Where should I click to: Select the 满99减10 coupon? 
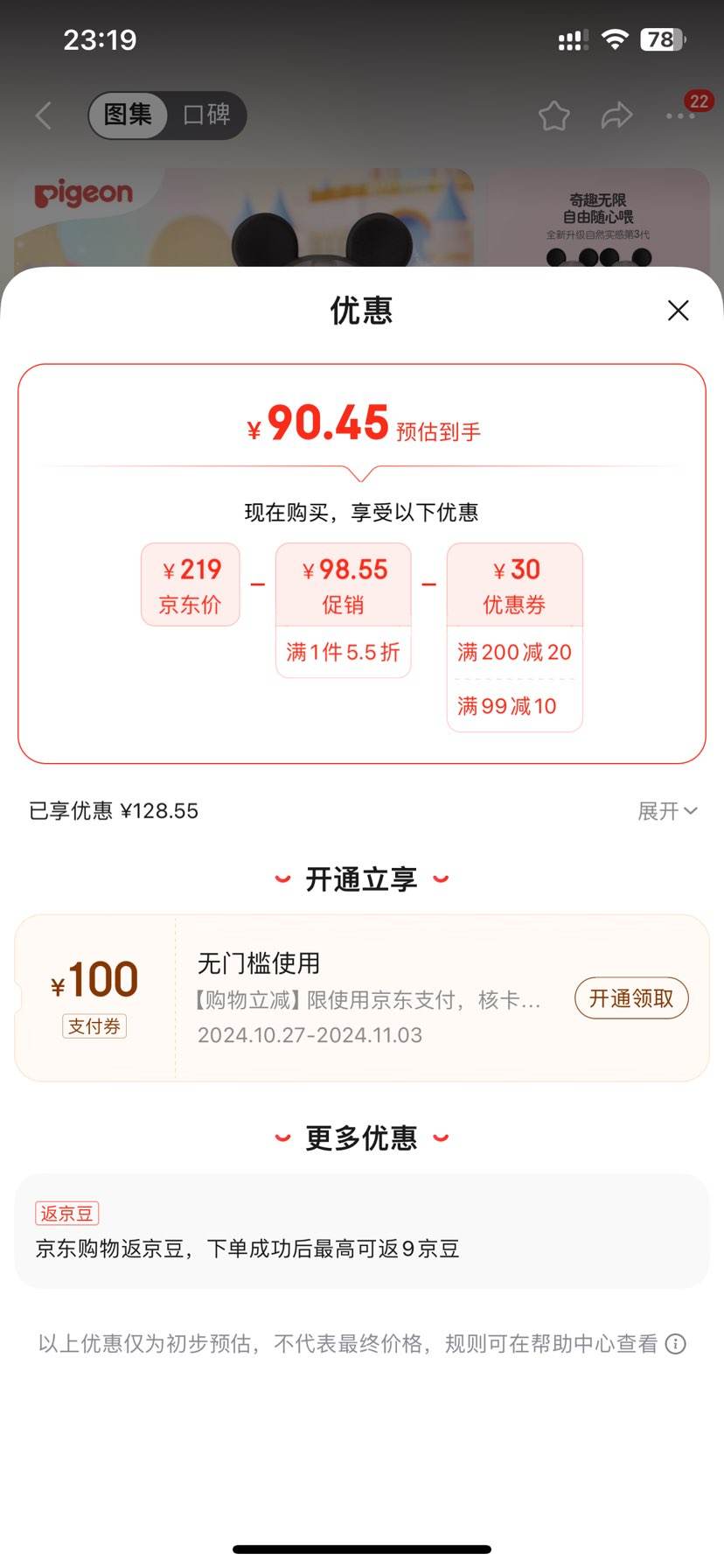tap(512, 705)
